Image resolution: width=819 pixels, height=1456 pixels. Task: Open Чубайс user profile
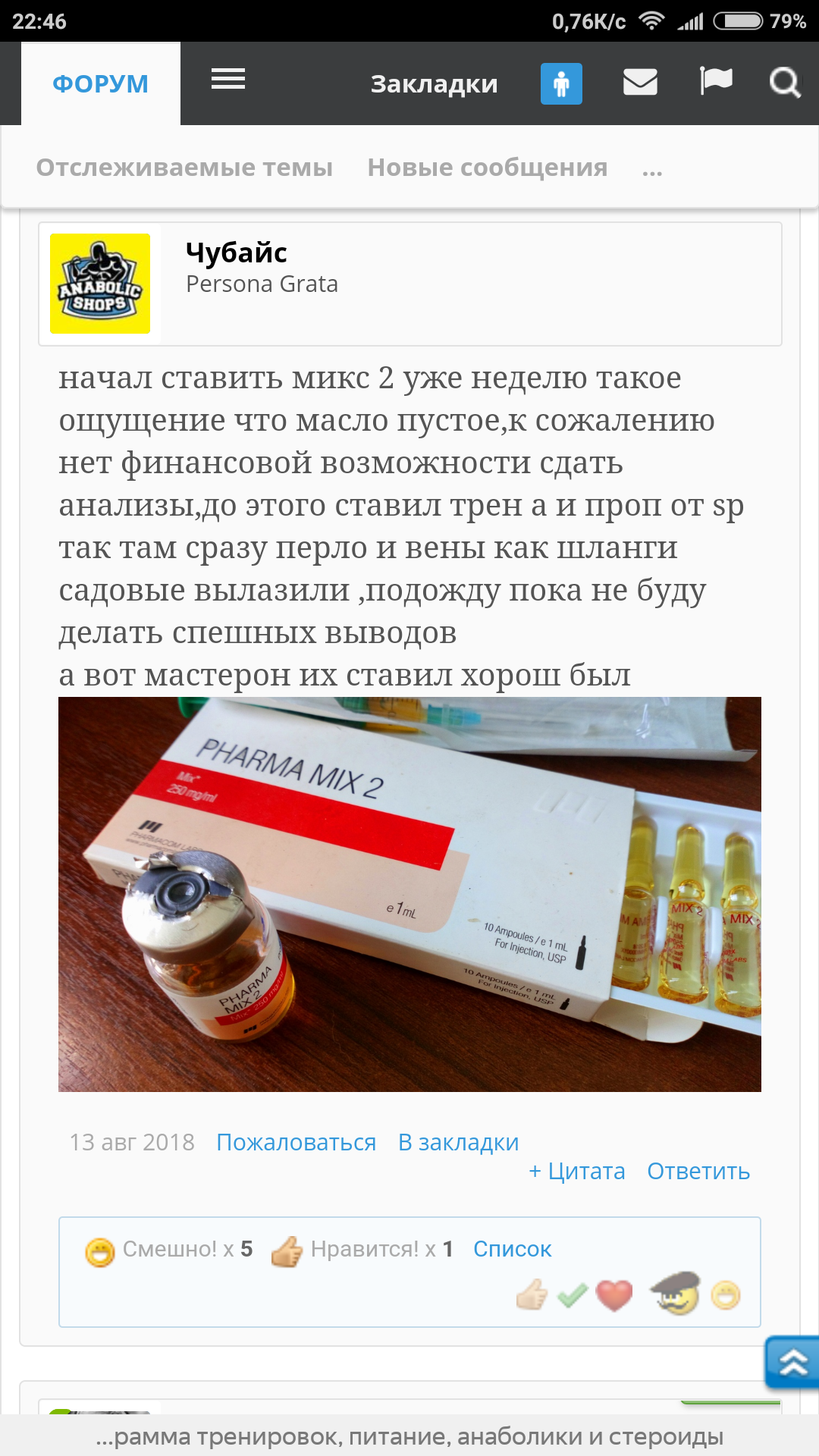coord(236,253)
